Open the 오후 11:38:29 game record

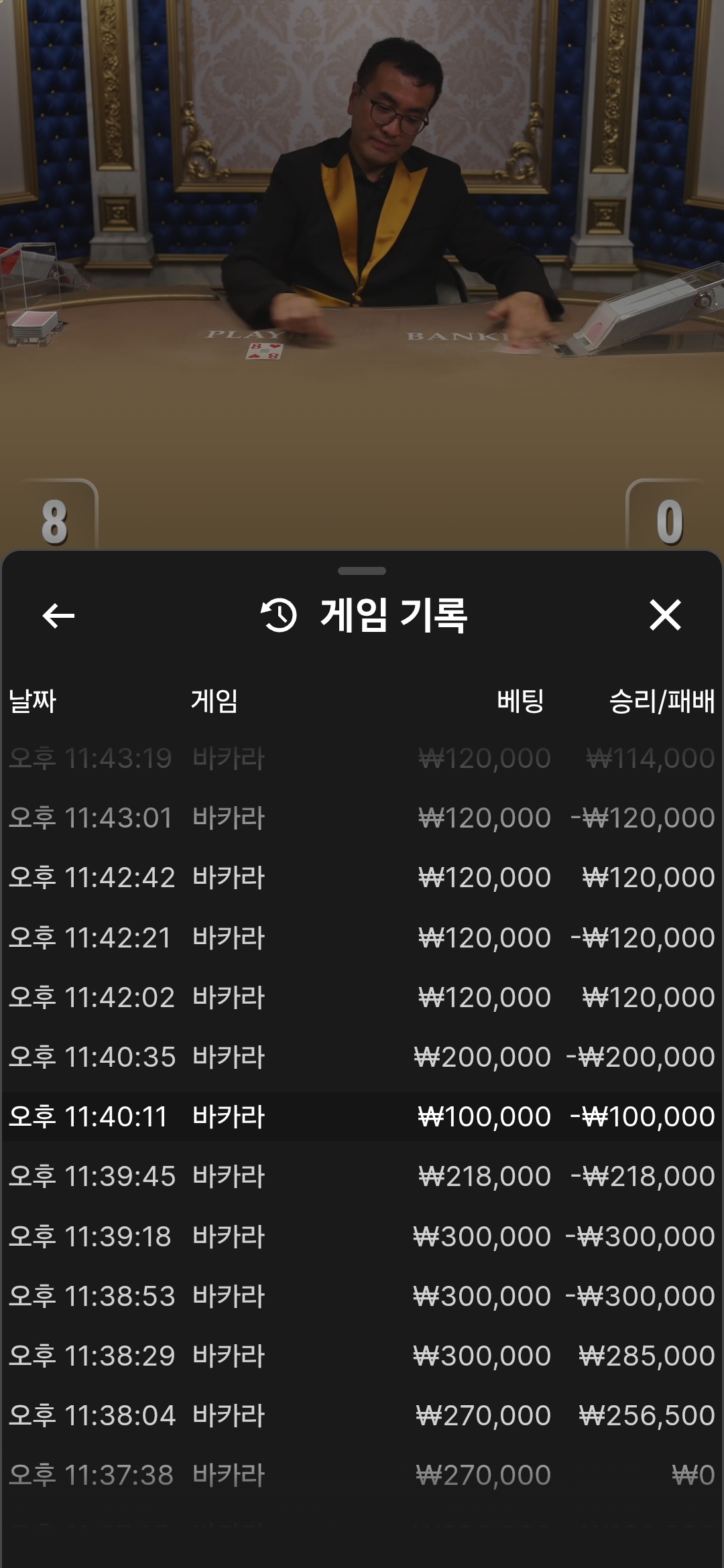362,1356
